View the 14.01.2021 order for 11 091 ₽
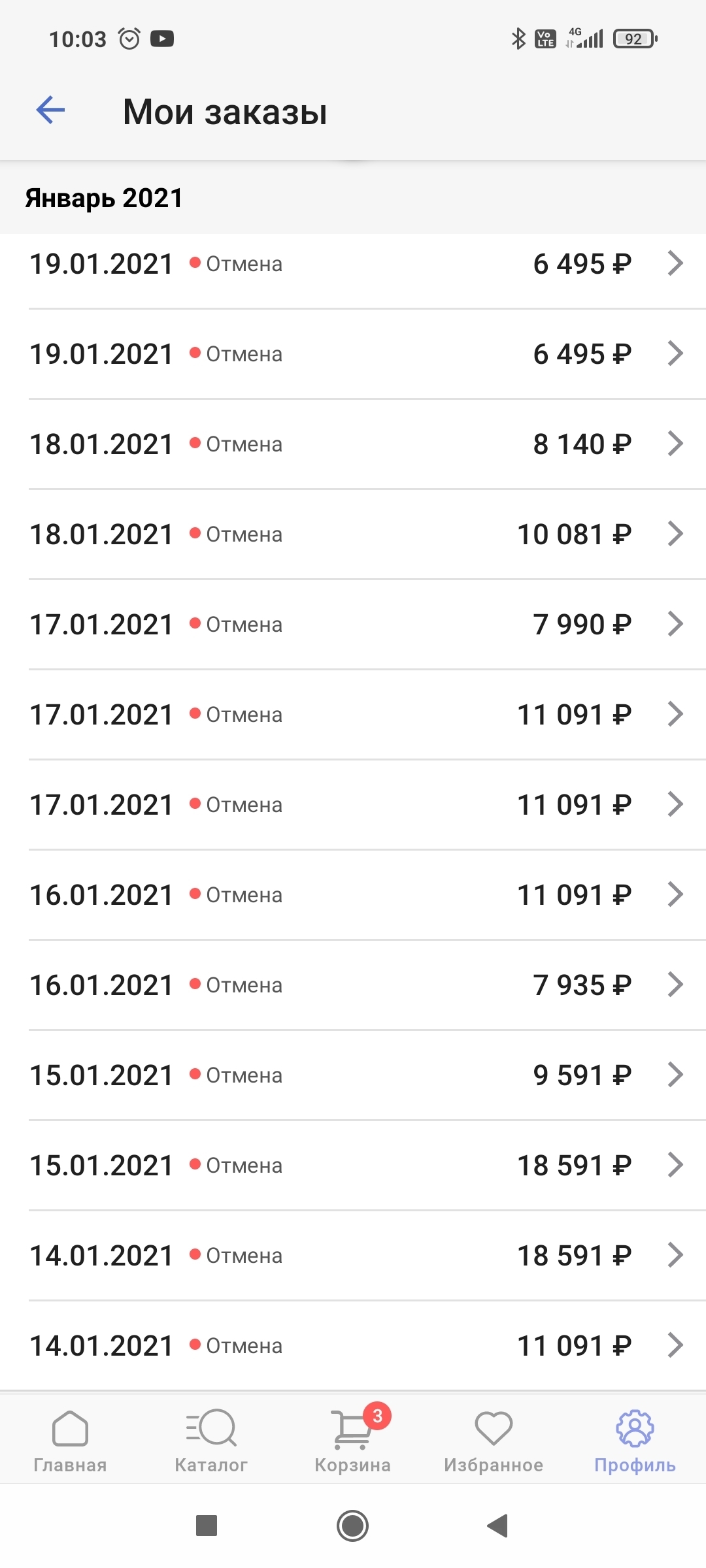 coord(353,1346)
